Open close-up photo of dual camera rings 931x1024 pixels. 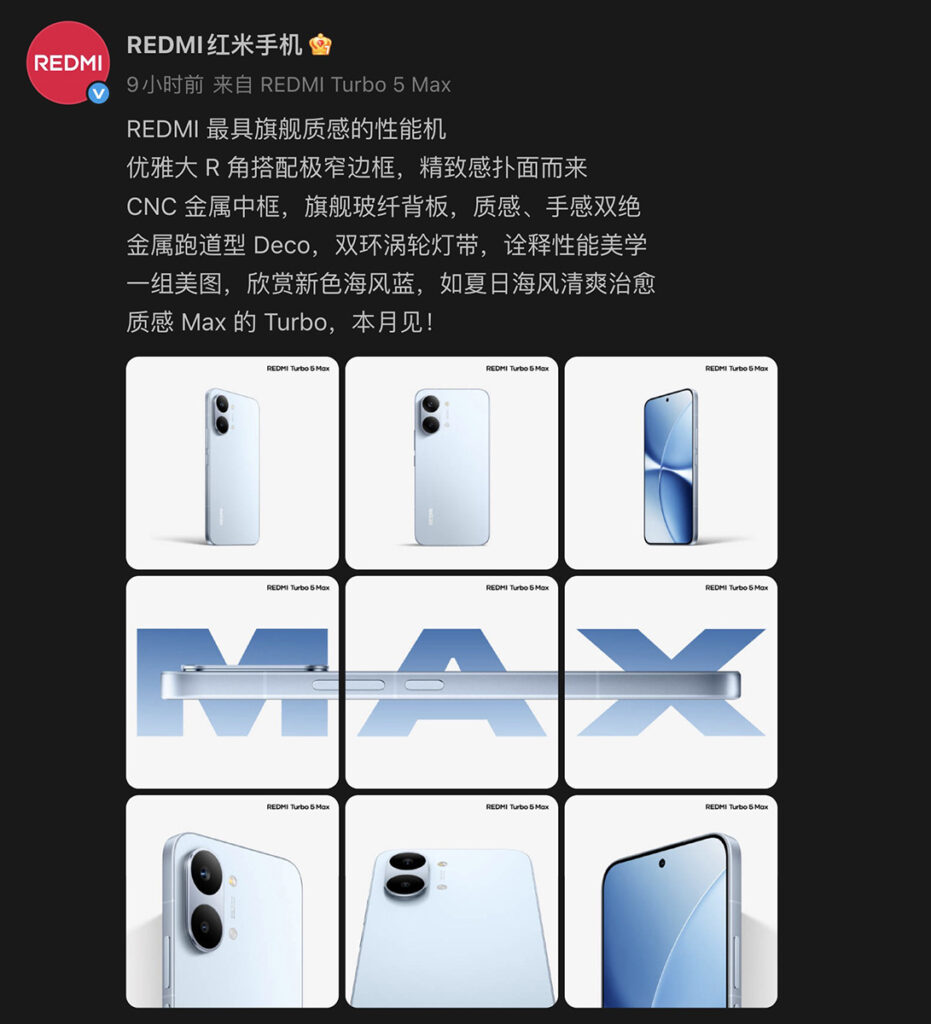coord(232,901)
